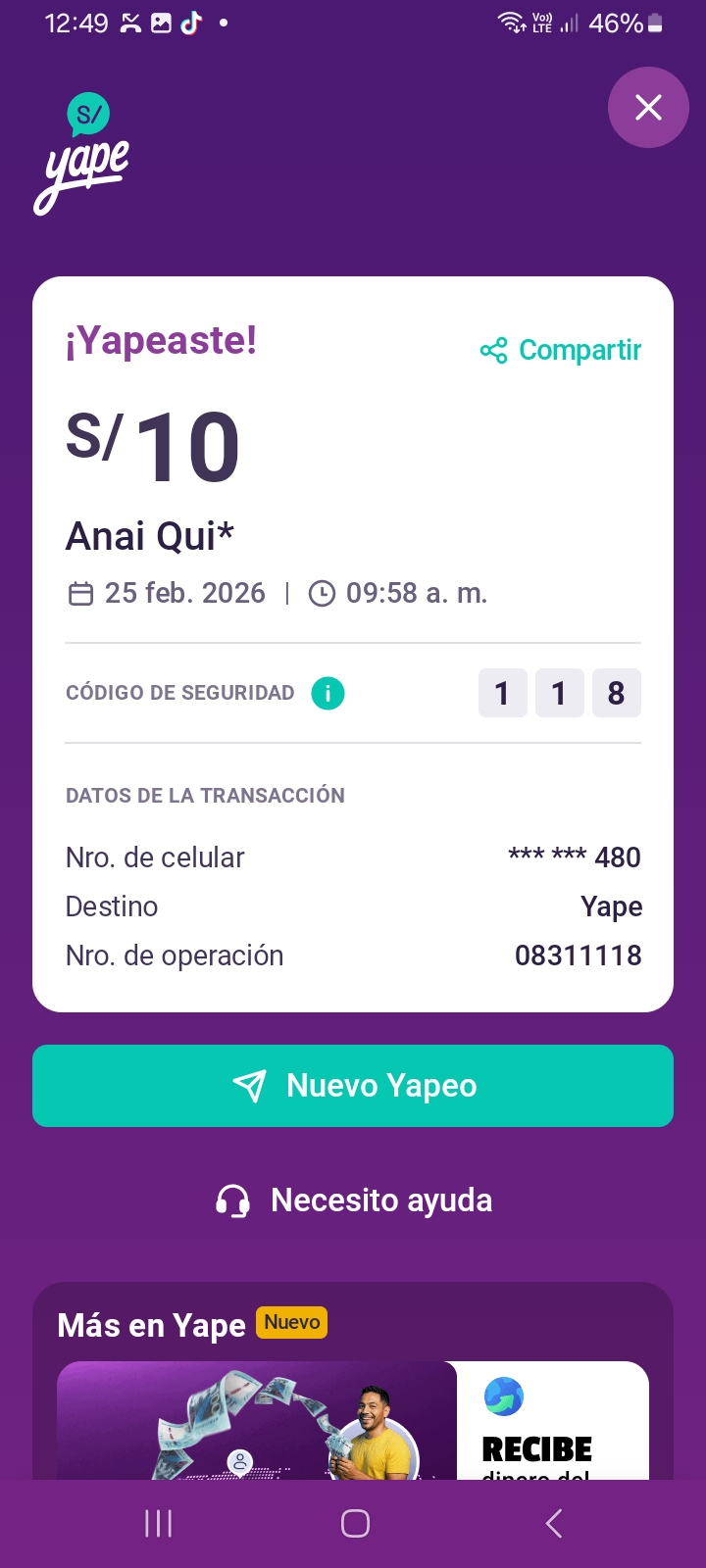The width and height of the screenshot is (706, 1568).
Task: Open recent apps from the navigation bar
Action: click(x=158, y=1523)
